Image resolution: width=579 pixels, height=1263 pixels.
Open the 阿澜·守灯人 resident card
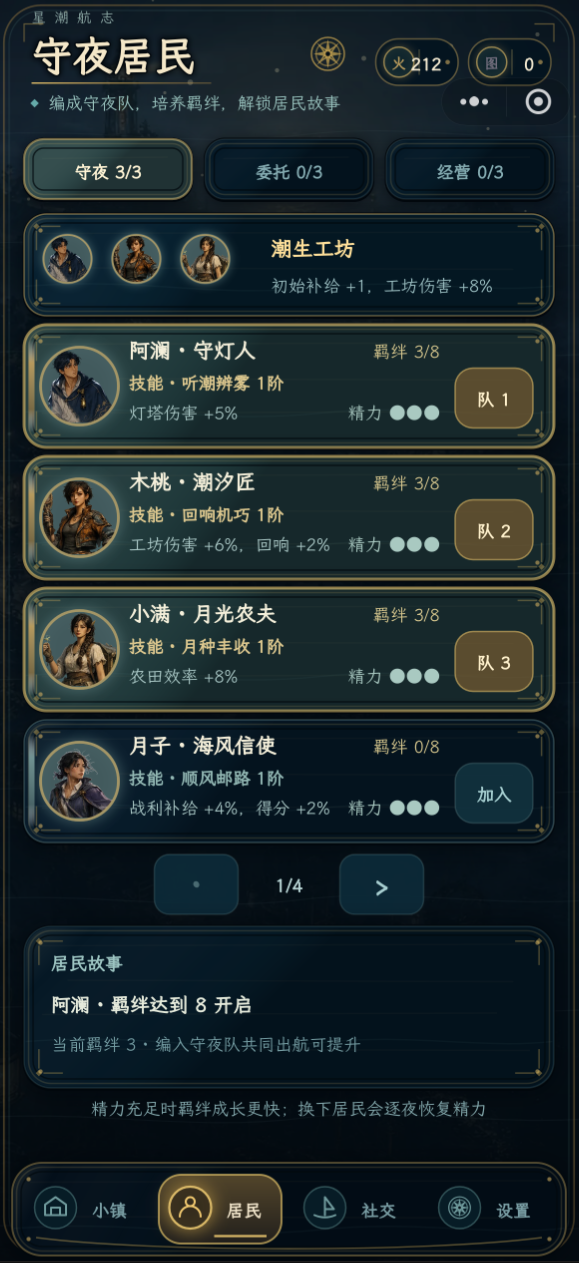289,386
